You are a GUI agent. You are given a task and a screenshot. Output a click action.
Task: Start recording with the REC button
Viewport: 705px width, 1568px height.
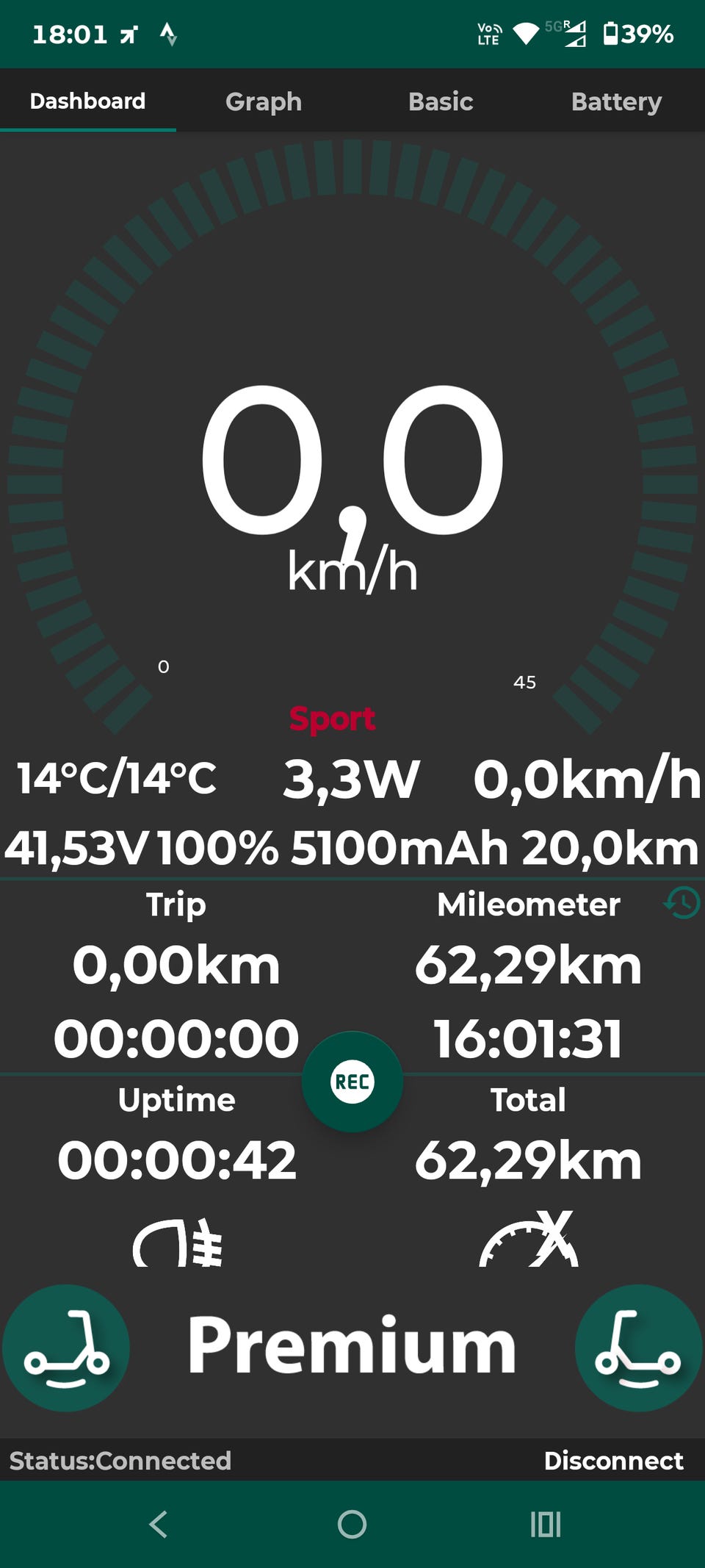pos(352,1082)
